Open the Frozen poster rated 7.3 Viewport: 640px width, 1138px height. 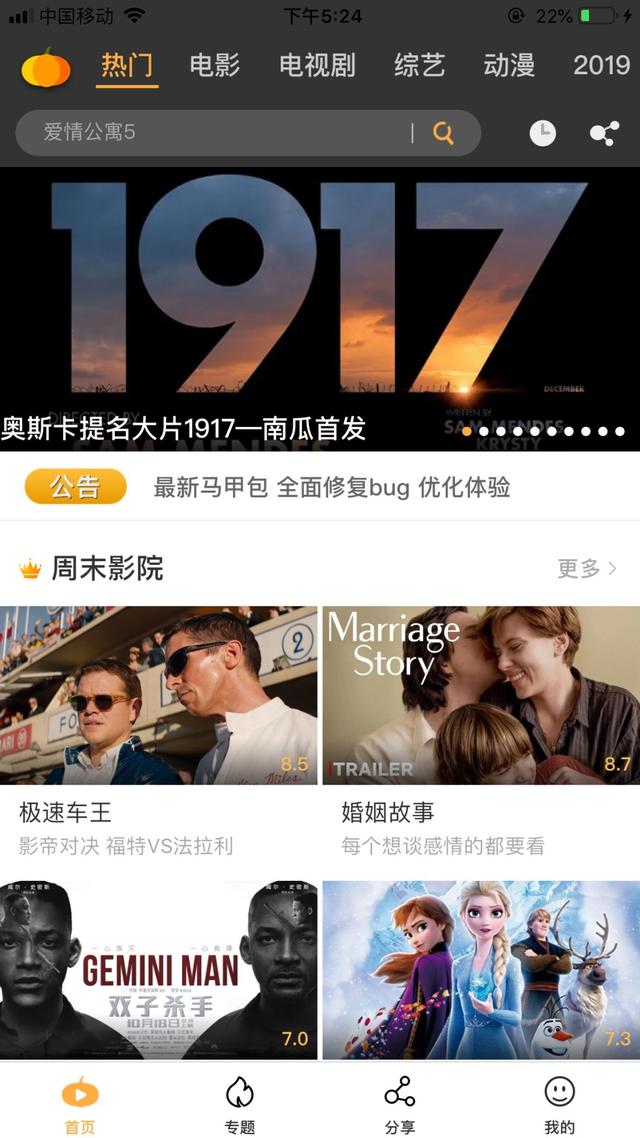(481, 969)
